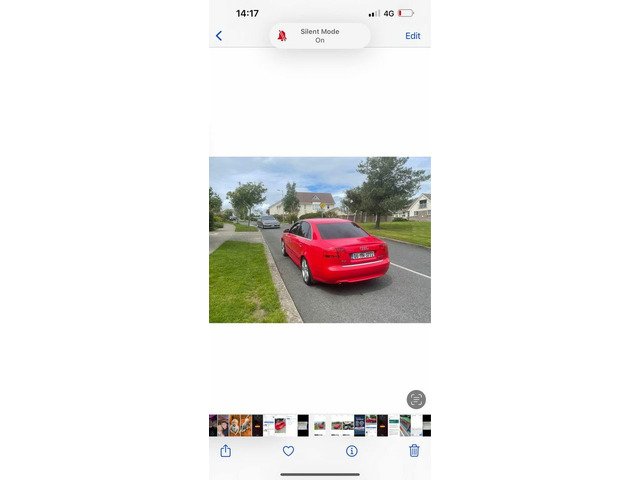Viewport: 640px width, 480px height.
Task: Share this photo
Action: click(x=225, y=451)
